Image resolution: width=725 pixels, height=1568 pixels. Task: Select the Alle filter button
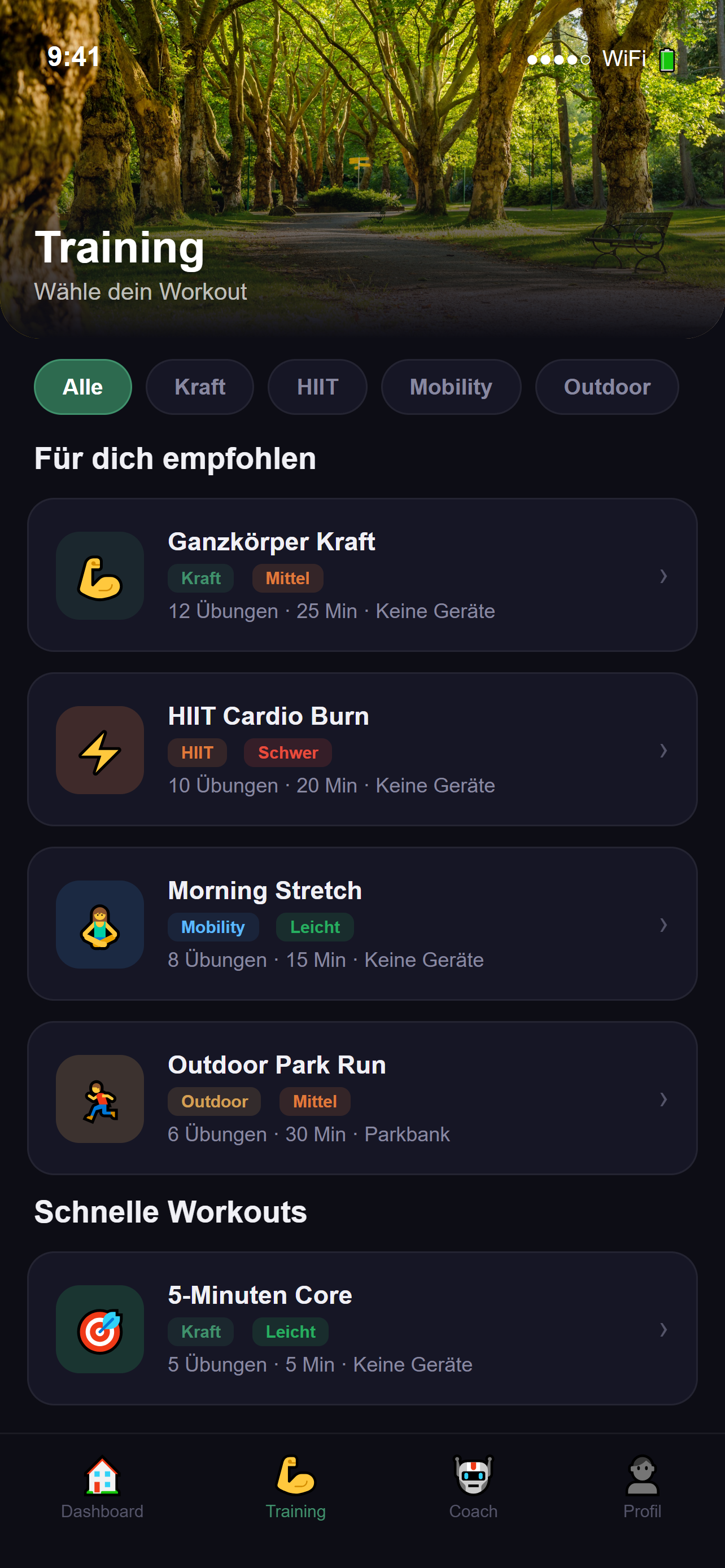(82, 387)
